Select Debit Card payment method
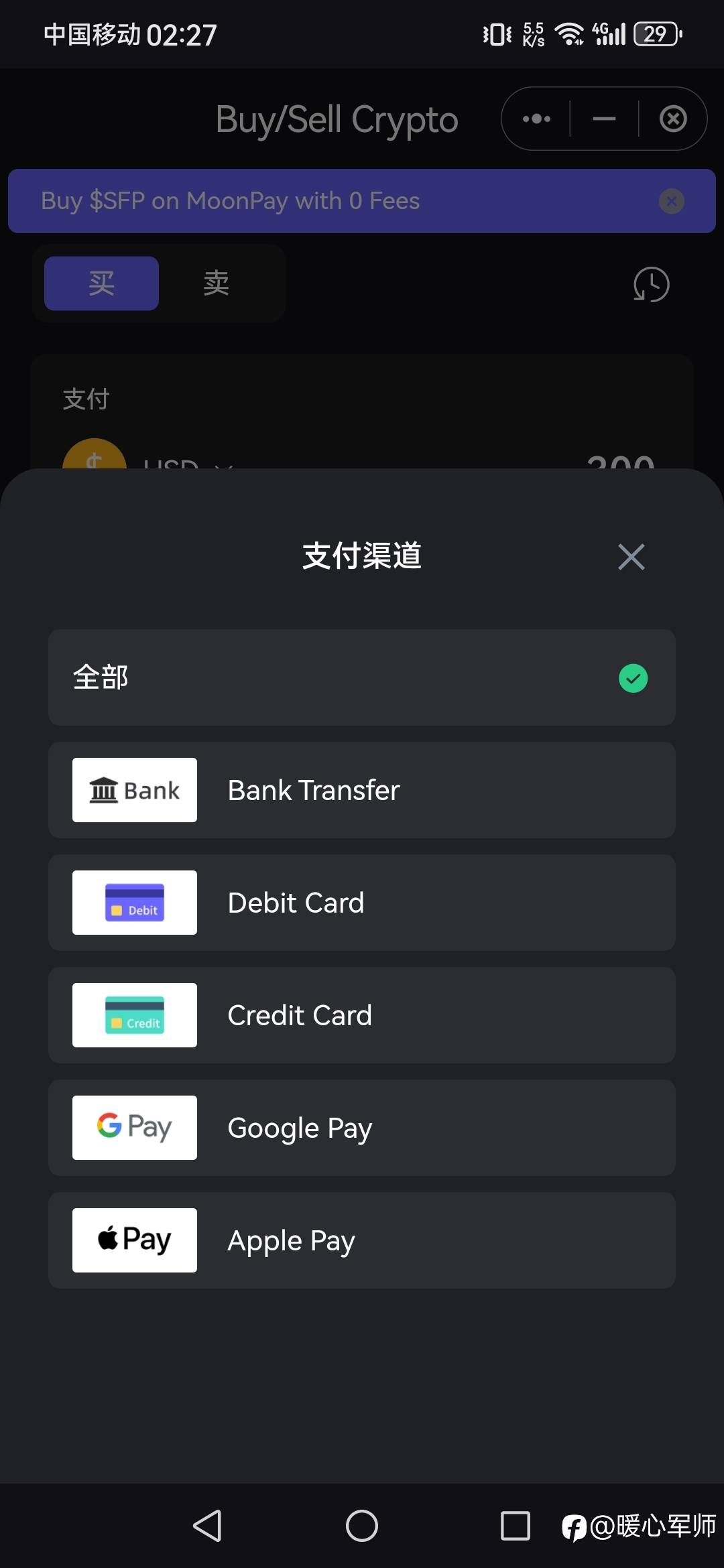 click(362, 903)
